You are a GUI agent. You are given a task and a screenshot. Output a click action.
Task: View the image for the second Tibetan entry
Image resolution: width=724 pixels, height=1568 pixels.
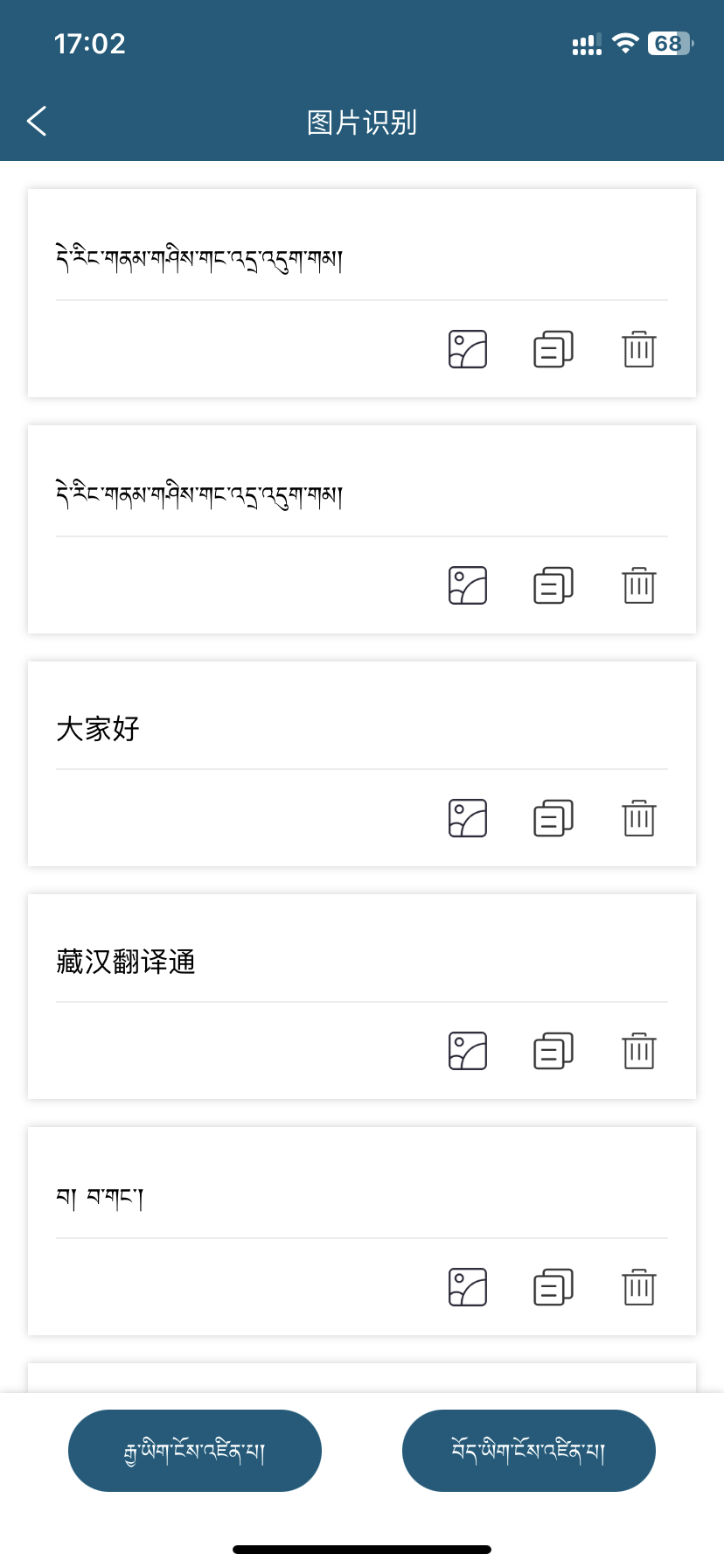pos(467,585)
